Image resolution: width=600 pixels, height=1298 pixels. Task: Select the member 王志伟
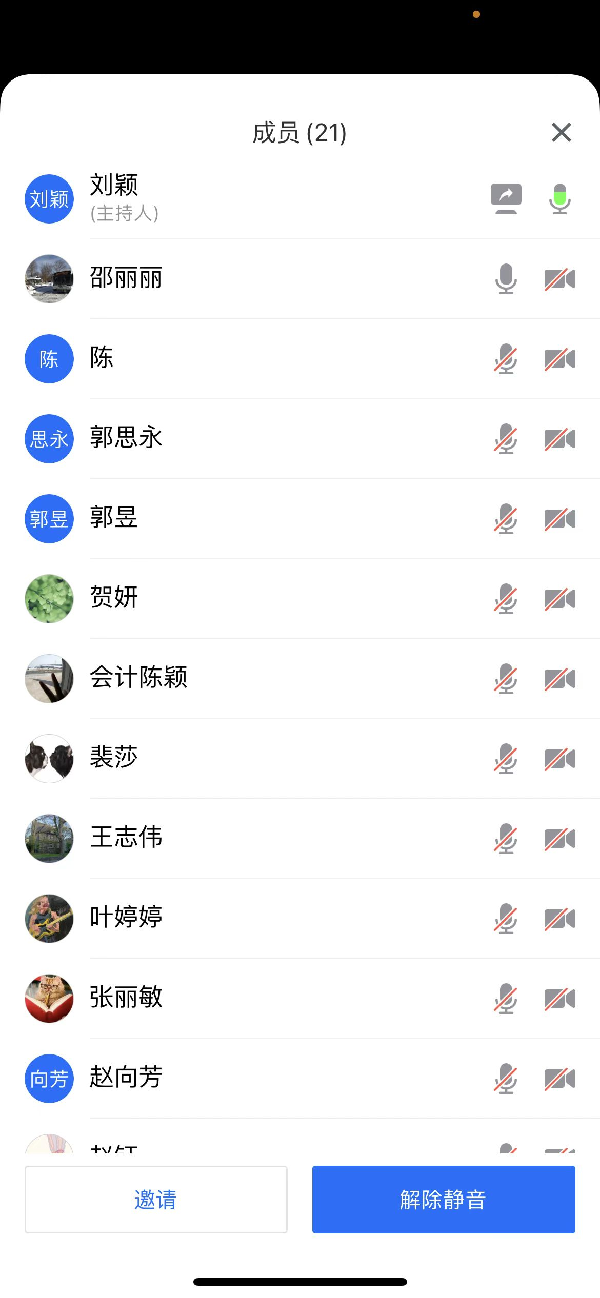click(x=127, y=838)
